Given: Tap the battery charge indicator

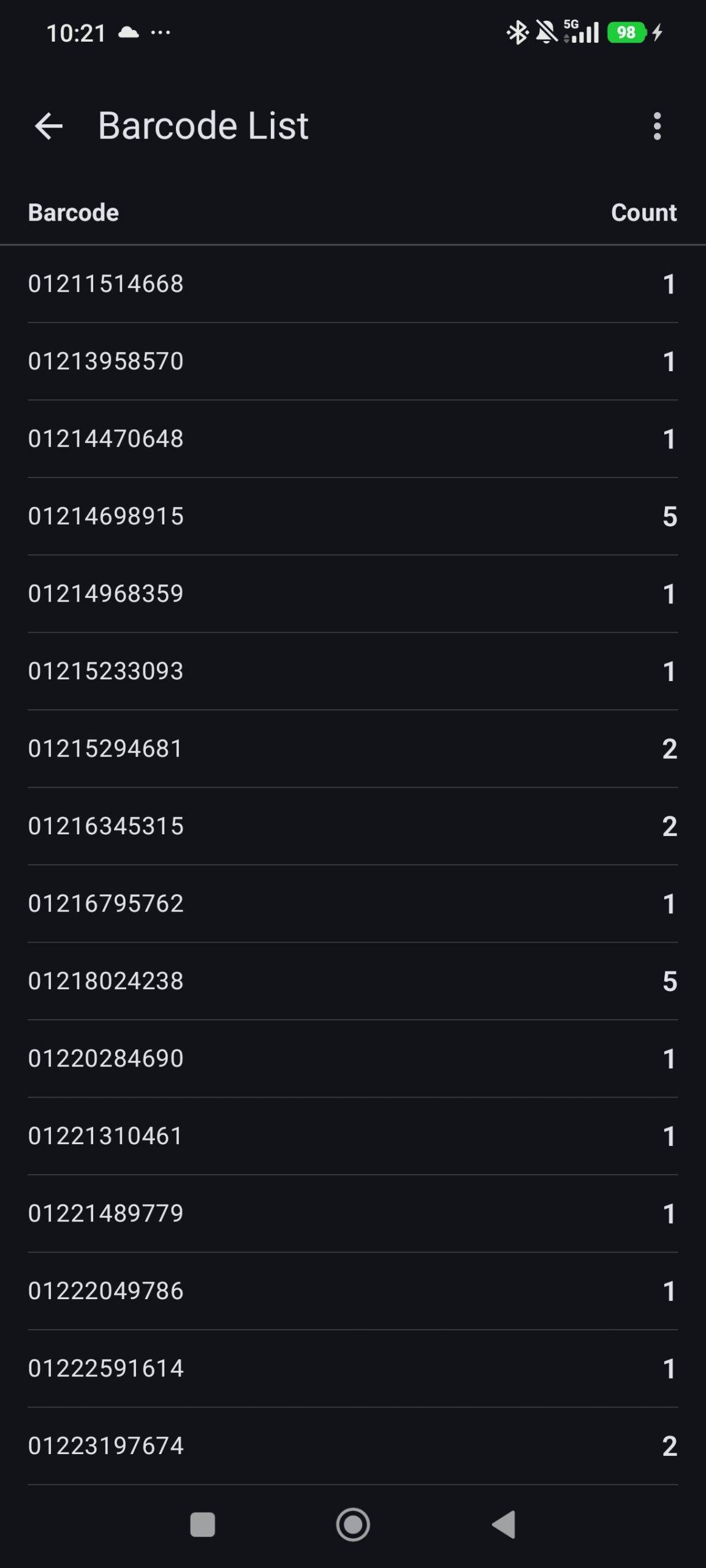Looking at the screenshot, I should [625, 32].
